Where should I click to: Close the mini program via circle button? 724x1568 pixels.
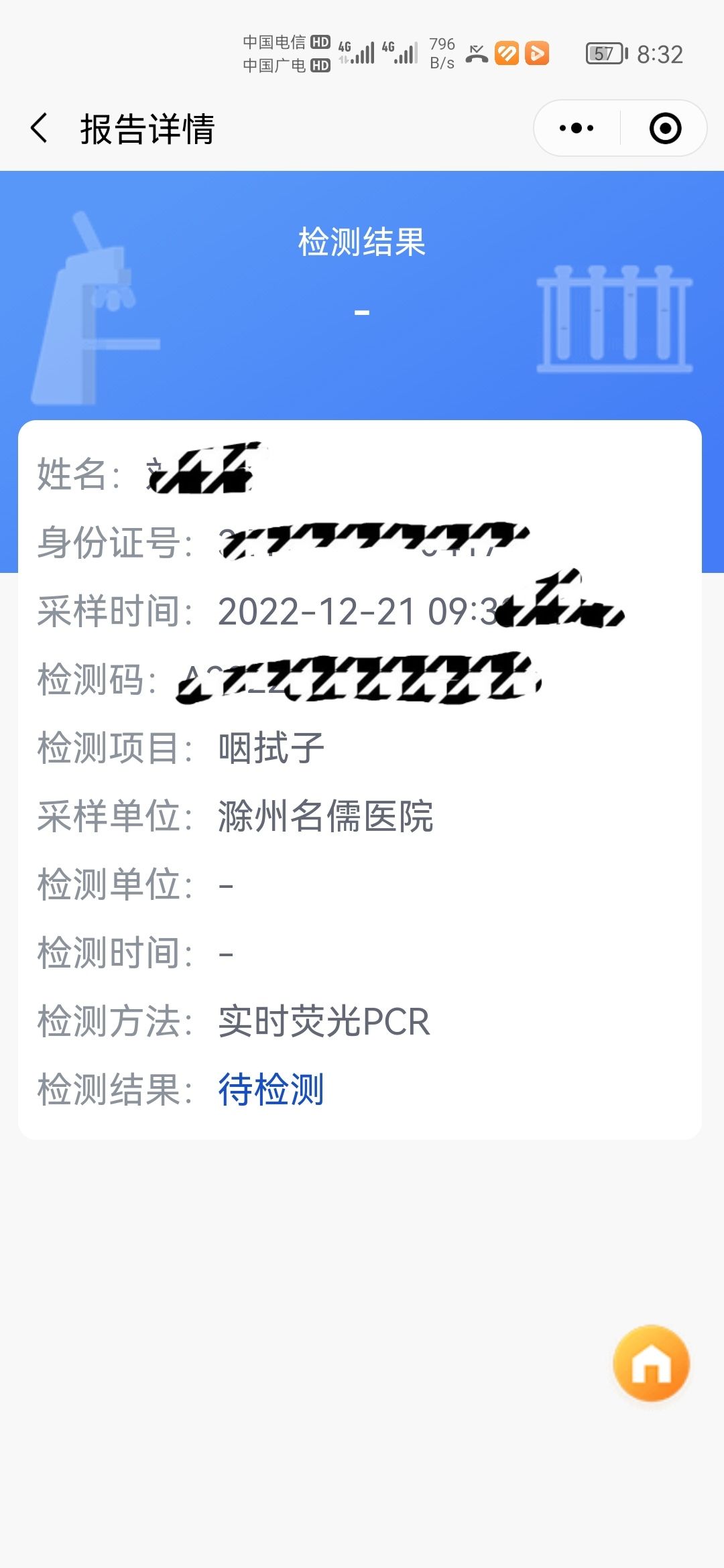(665, 128)
